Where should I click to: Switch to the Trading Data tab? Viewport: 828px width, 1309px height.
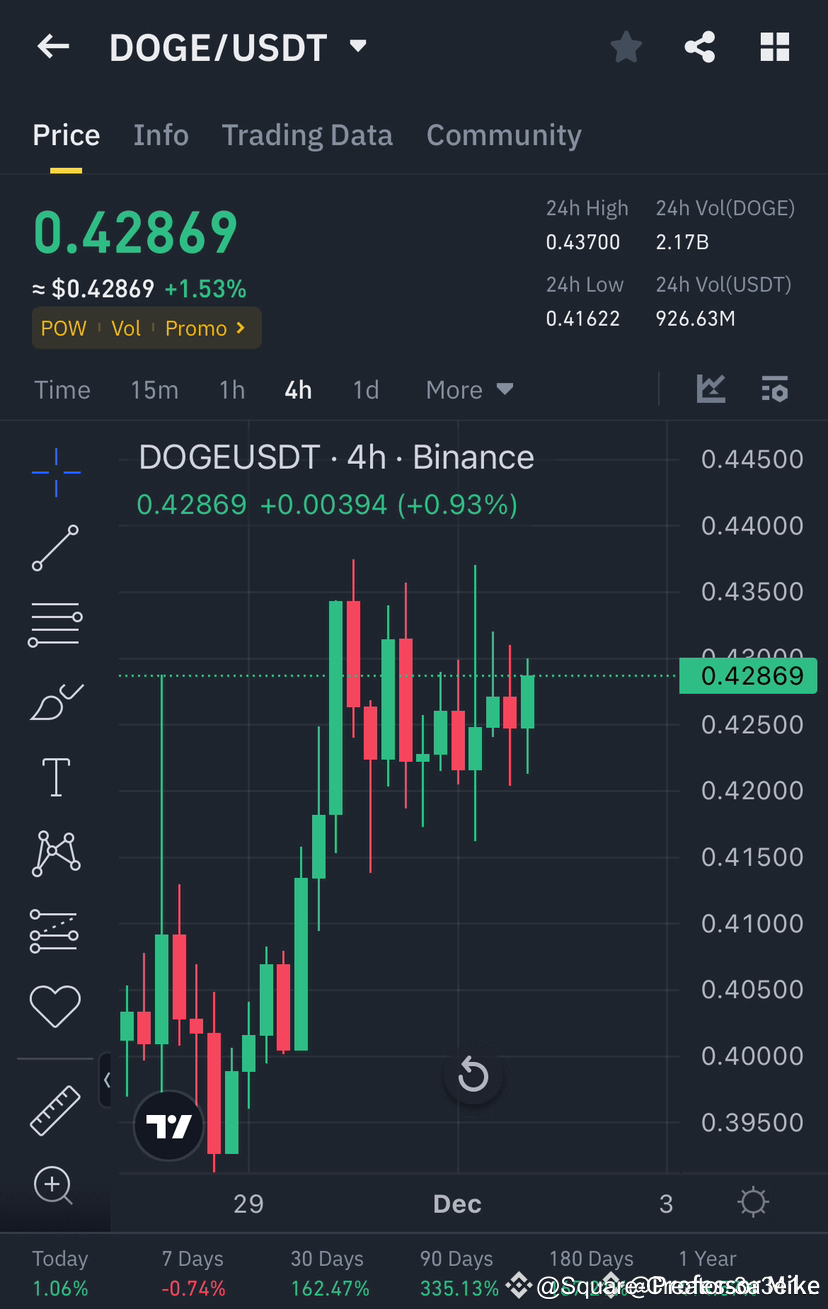[307, 135]
